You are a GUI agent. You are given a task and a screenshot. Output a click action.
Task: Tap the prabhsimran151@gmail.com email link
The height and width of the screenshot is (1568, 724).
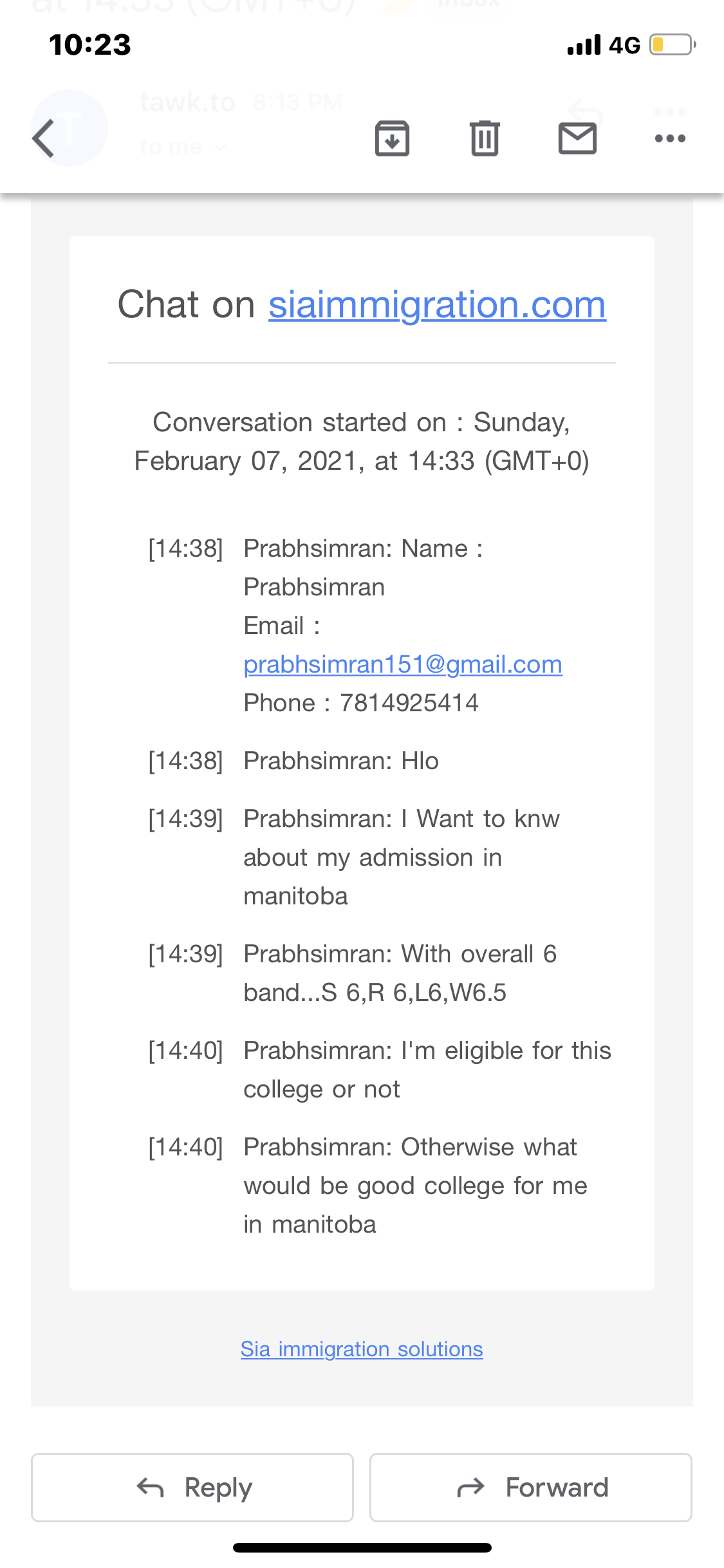403,664
